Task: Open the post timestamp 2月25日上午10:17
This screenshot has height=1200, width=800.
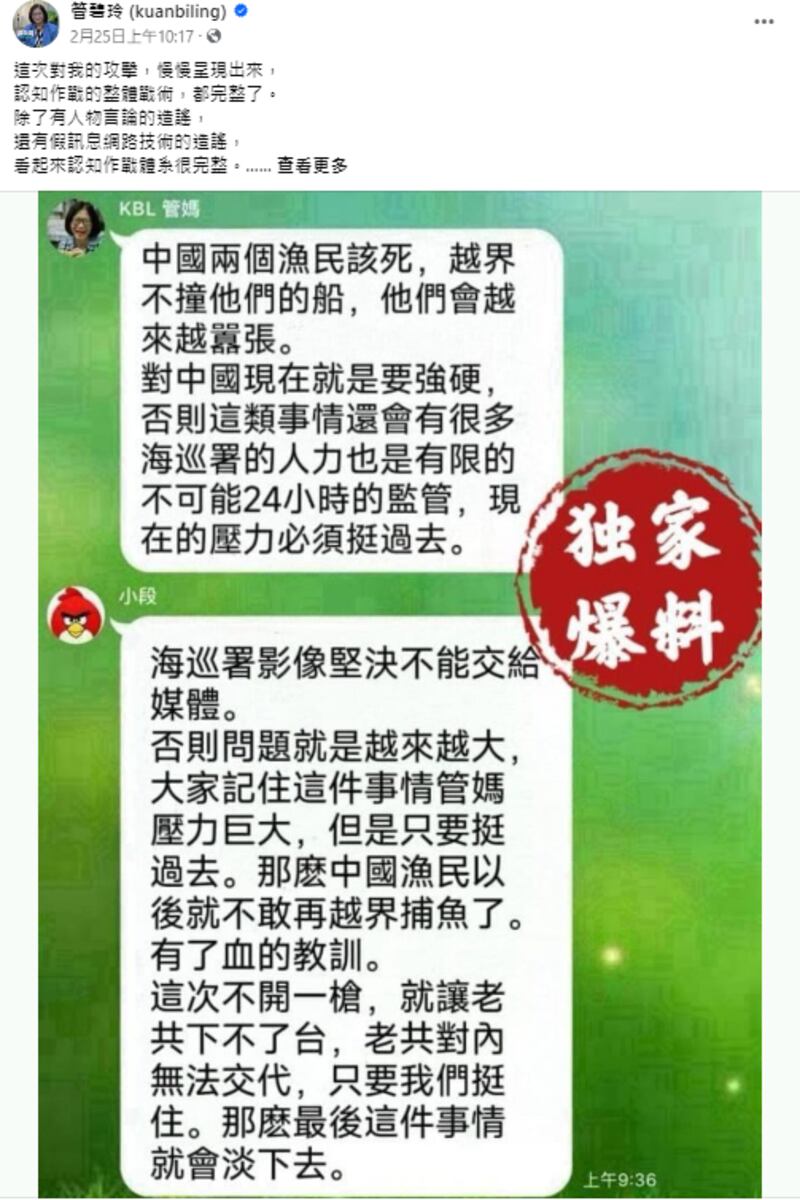Action: tap(132, 36)
